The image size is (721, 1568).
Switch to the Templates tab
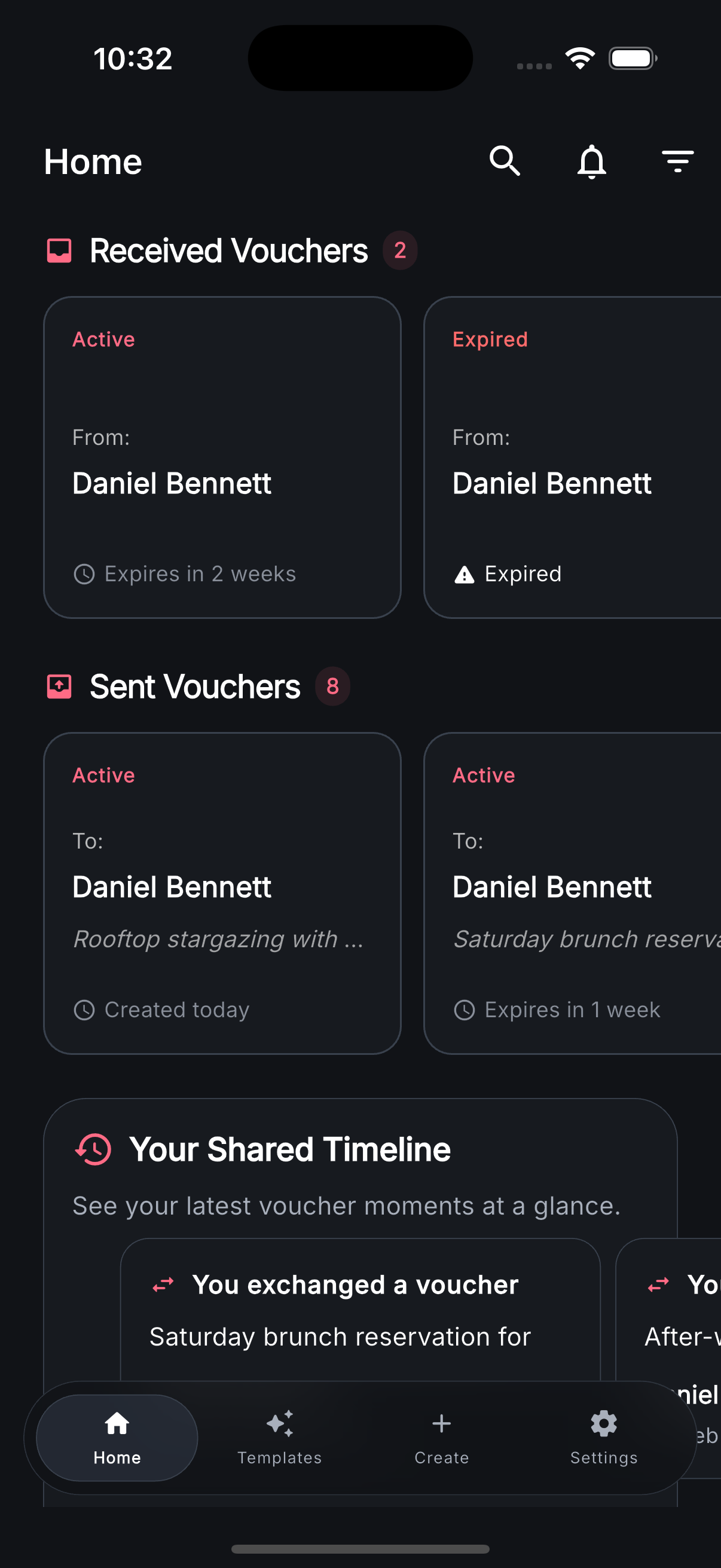tap(279, 1437)
